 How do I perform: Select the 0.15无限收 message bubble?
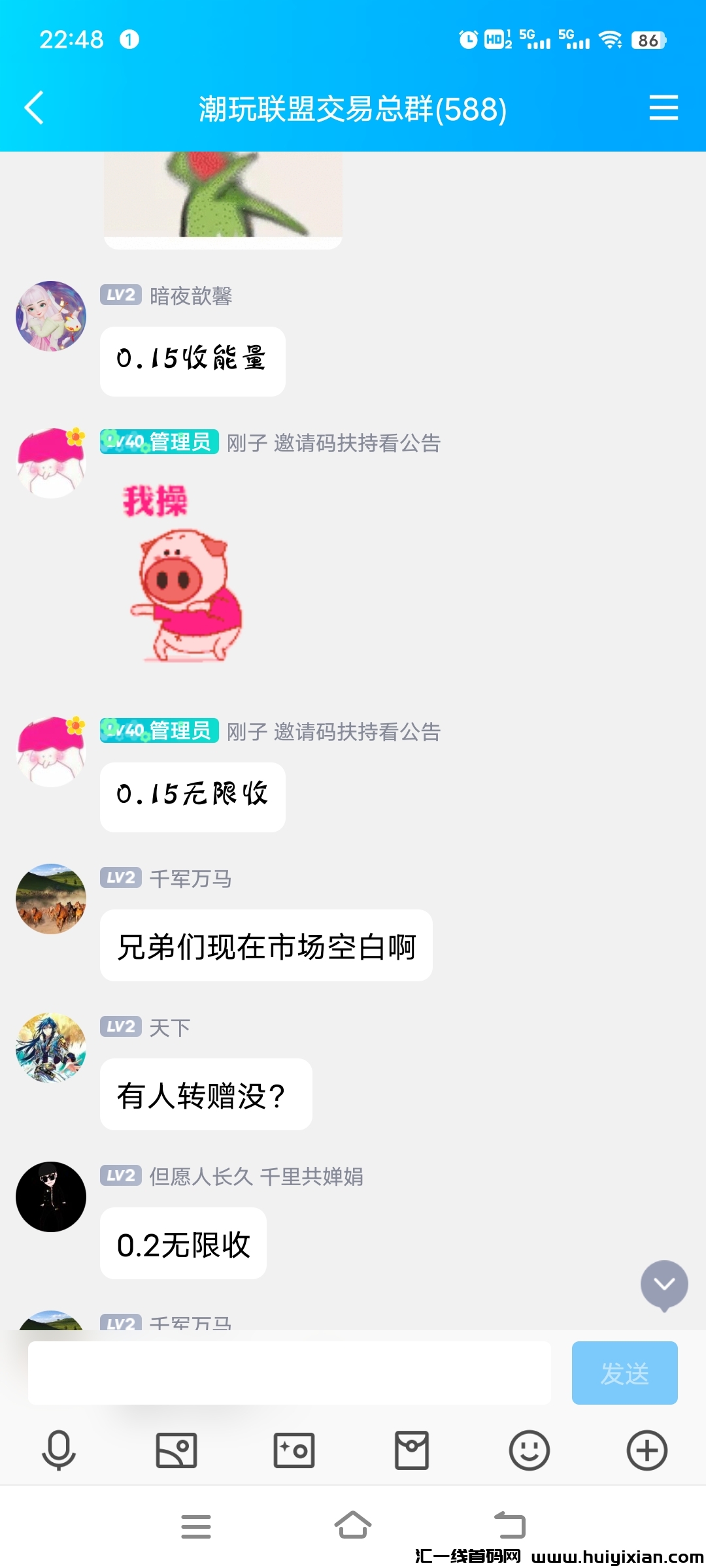(x=192, y=797)
